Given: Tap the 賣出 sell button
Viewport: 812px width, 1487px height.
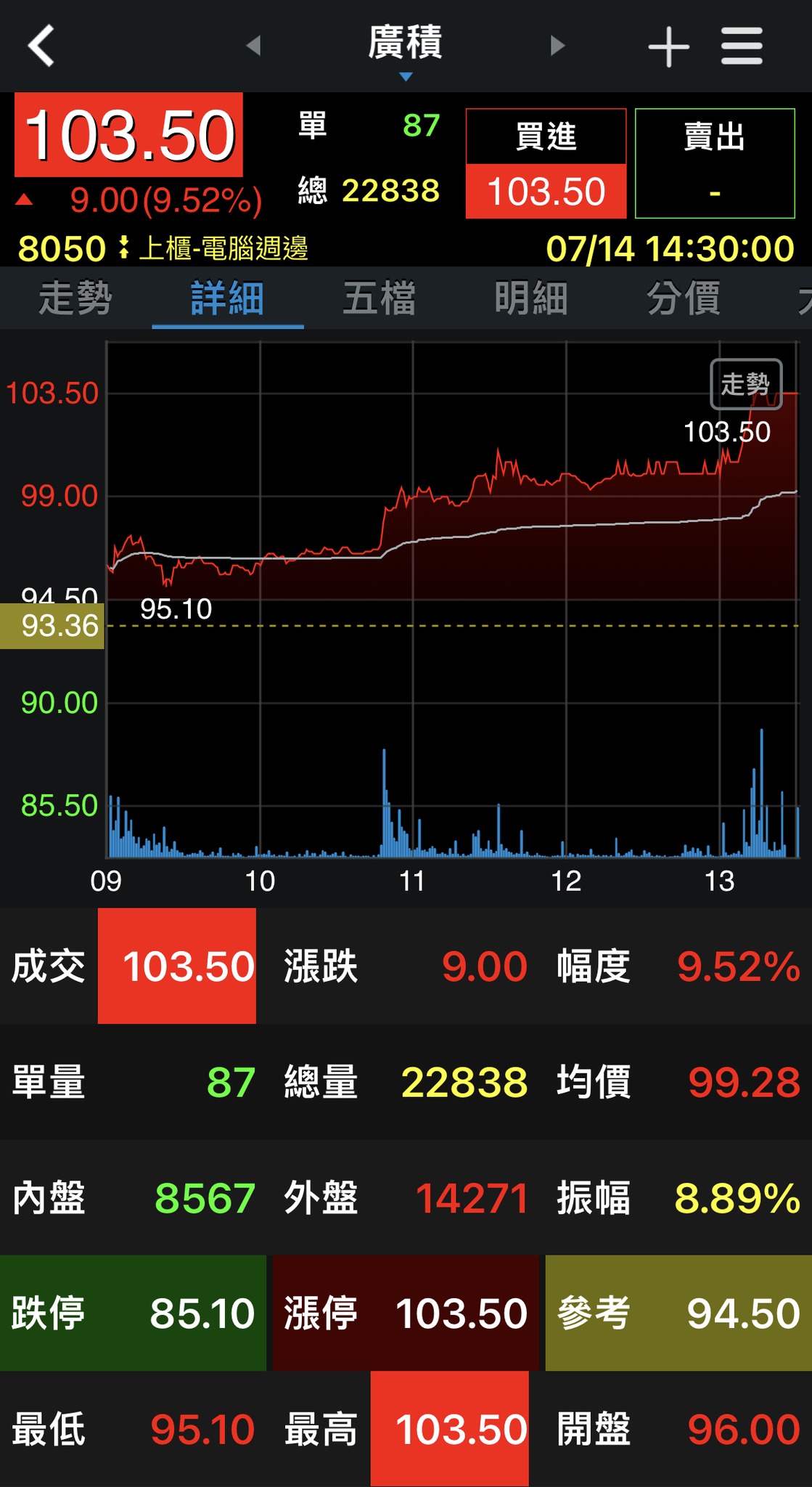Looking at the screenshot, I should pos(715,163).
